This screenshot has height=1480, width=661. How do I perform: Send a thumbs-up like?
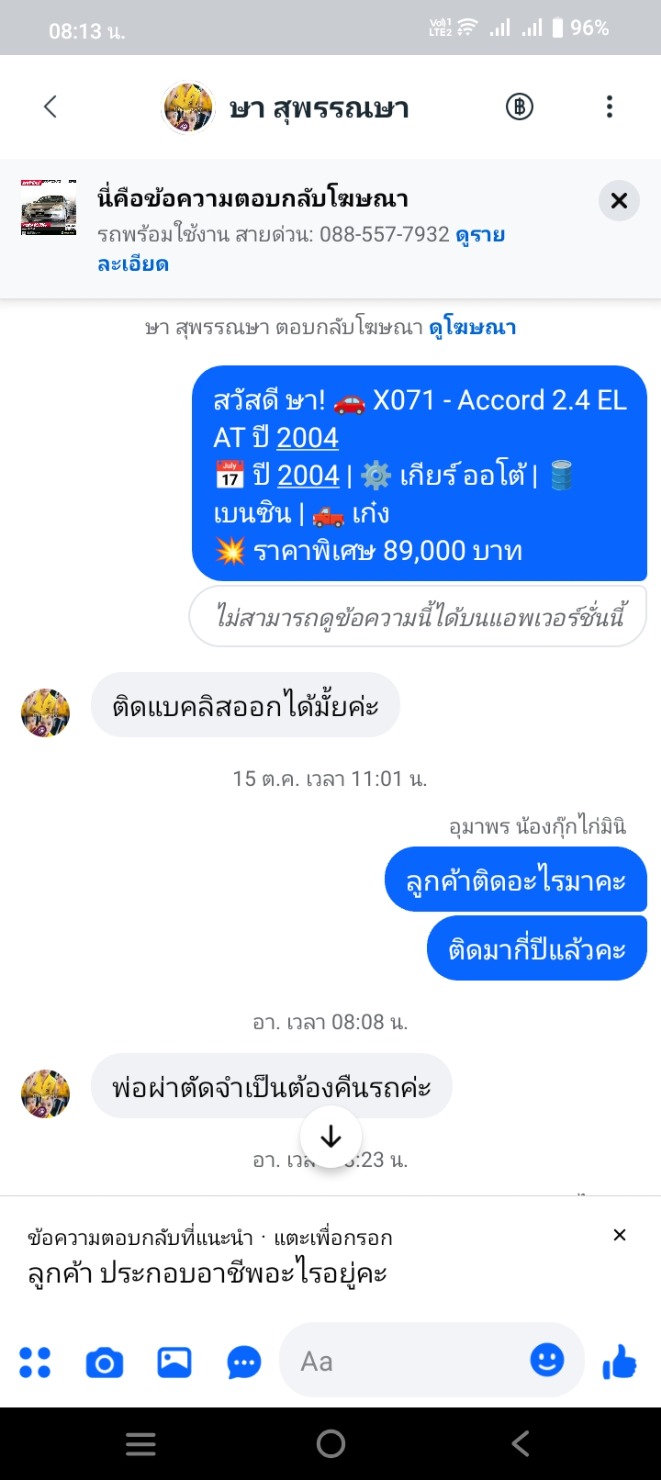(620, 1360)
